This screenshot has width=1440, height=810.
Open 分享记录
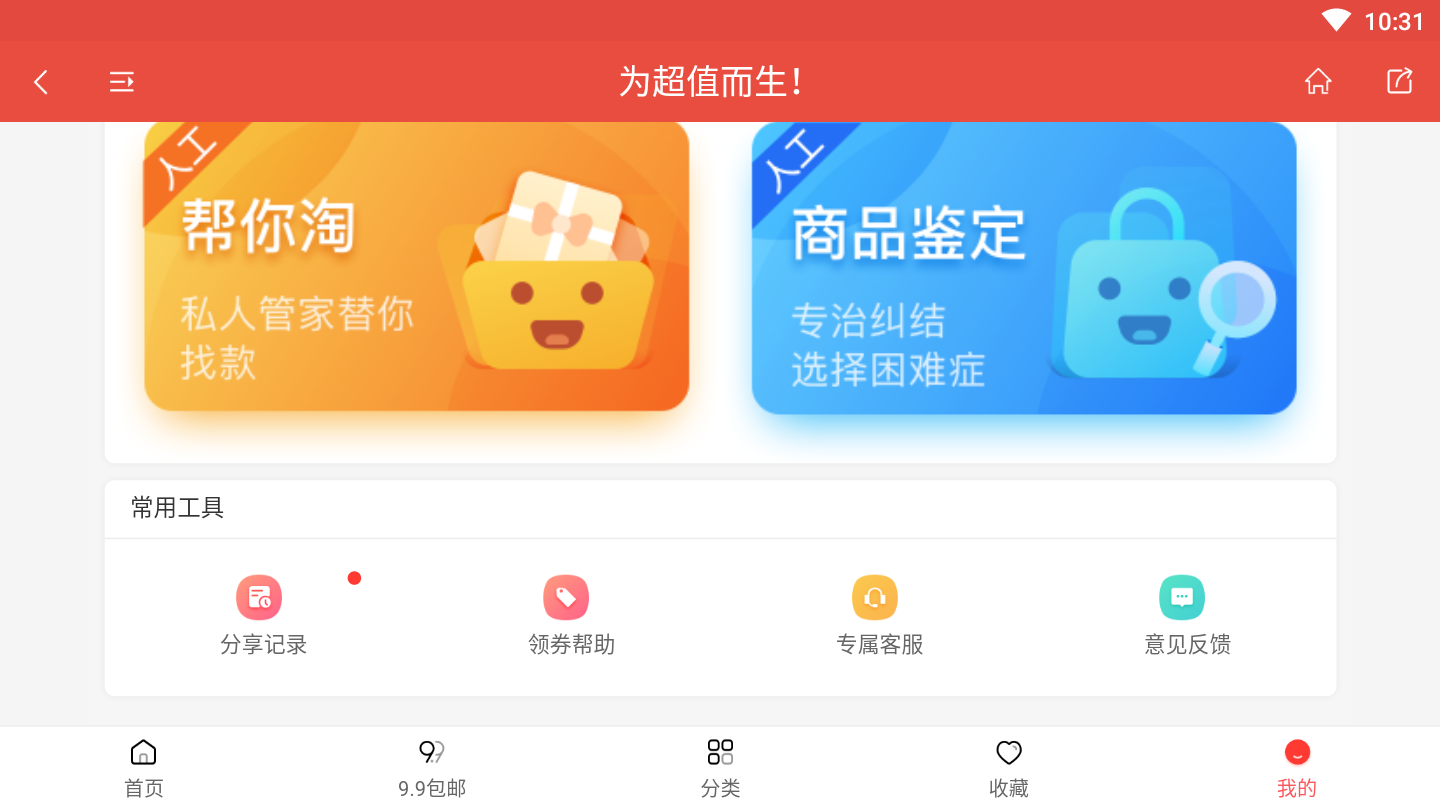tap(262, 616)
